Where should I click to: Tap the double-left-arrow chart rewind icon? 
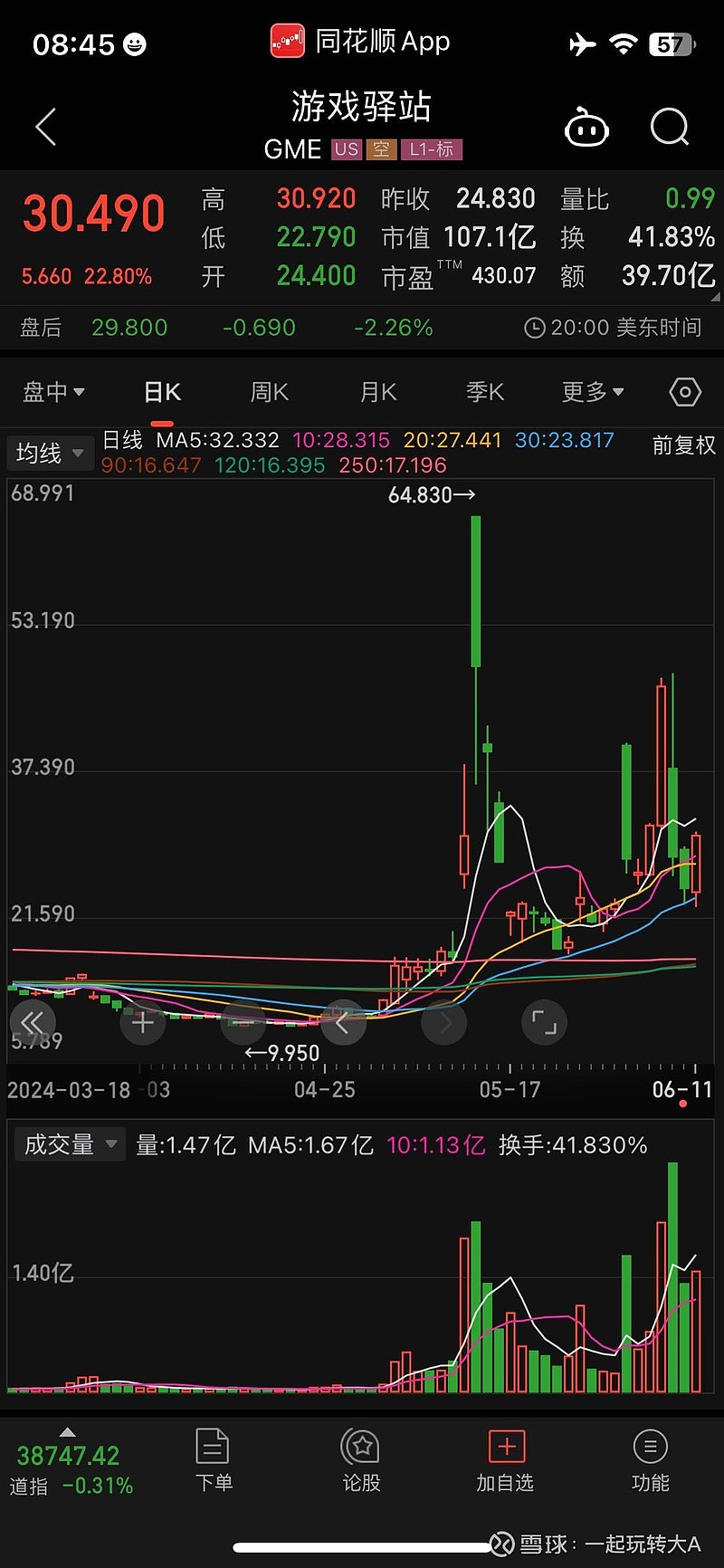pos(33,1022)
